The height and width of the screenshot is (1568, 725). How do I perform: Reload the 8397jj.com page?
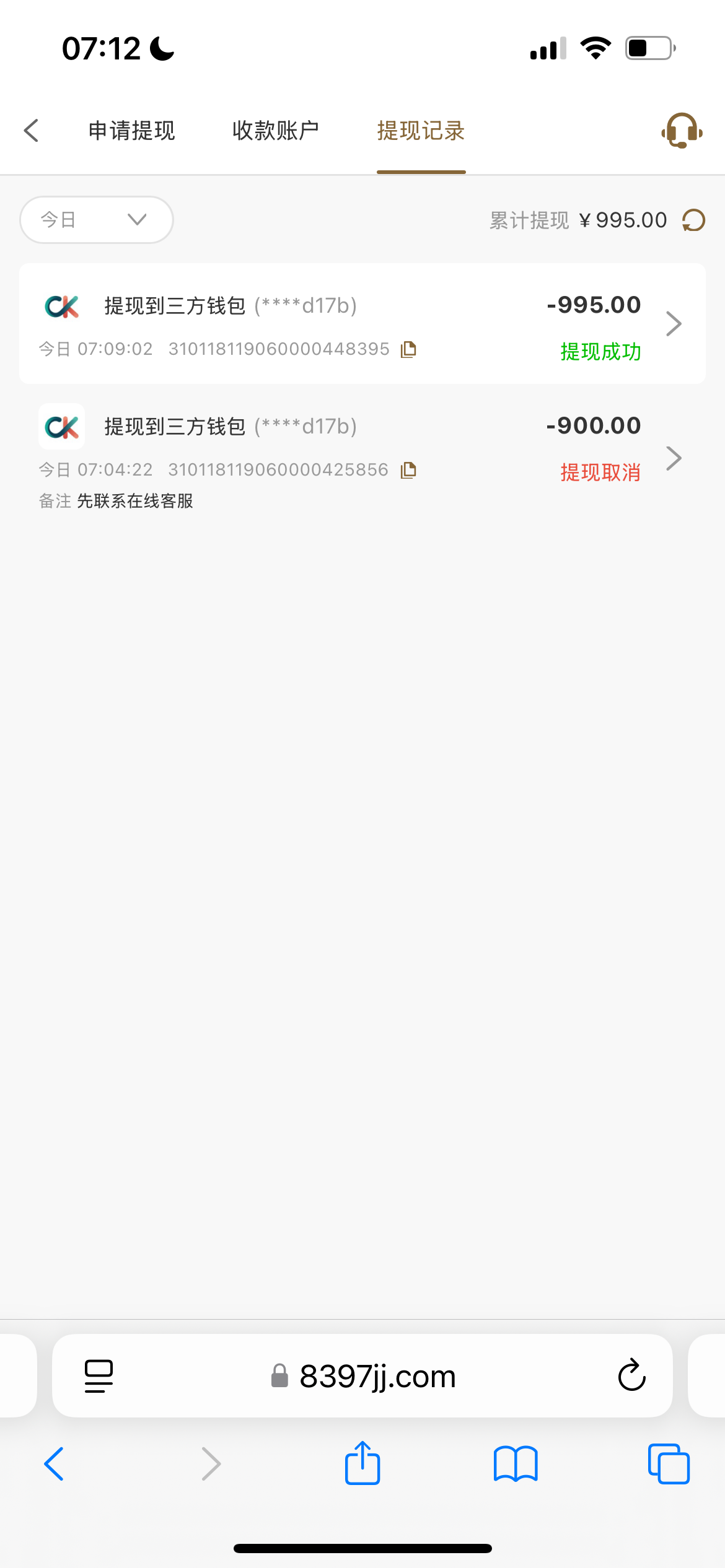point(631,1376)
